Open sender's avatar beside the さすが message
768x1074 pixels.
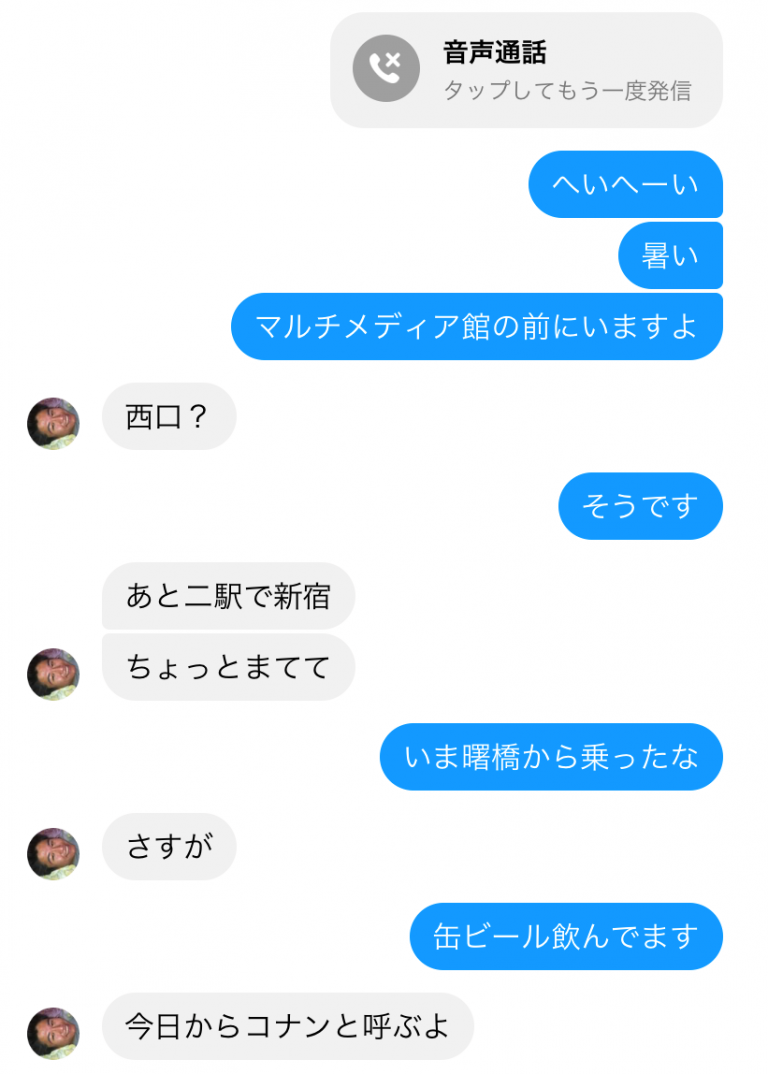[53, 853]
